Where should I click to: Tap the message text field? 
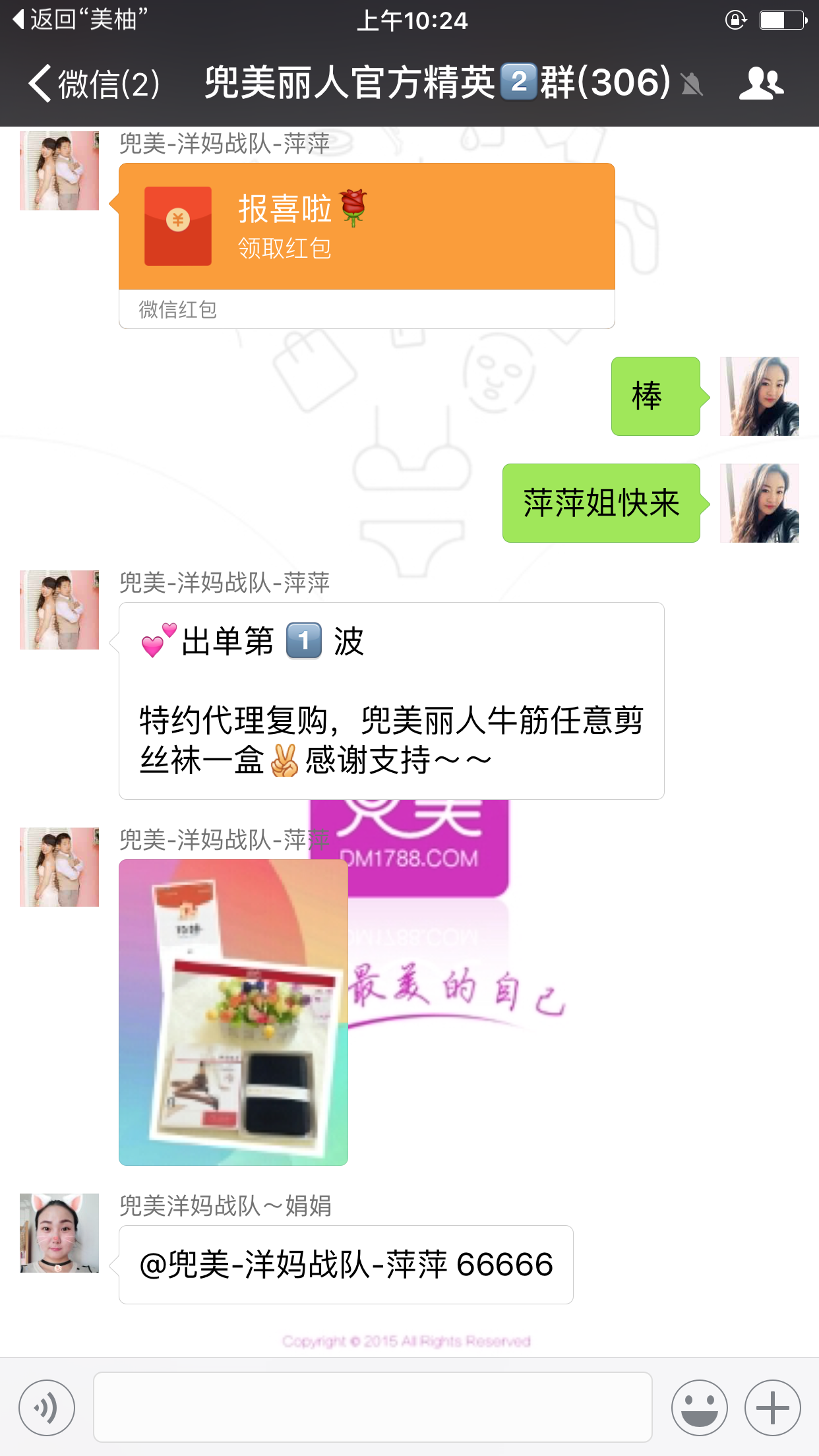(373, 1408)
